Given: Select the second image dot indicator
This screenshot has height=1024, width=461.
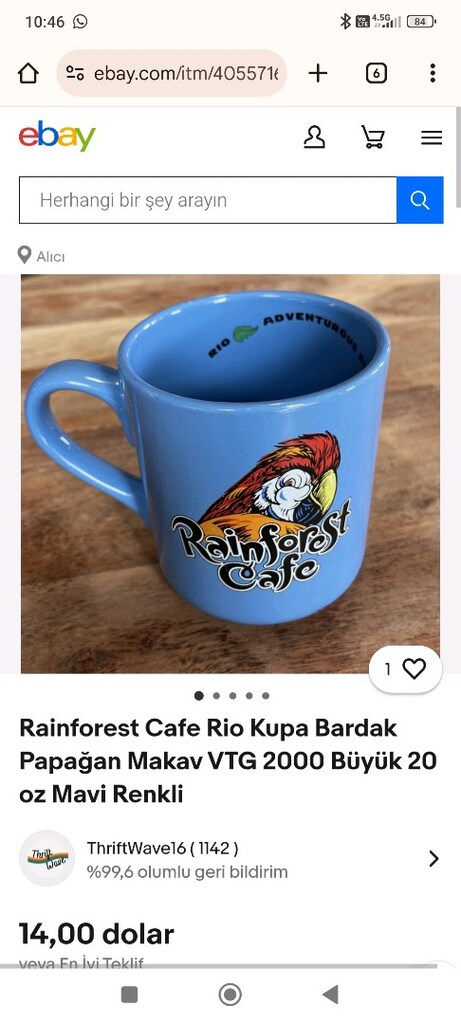Looking at the screenshot, I should pos(216,696).
